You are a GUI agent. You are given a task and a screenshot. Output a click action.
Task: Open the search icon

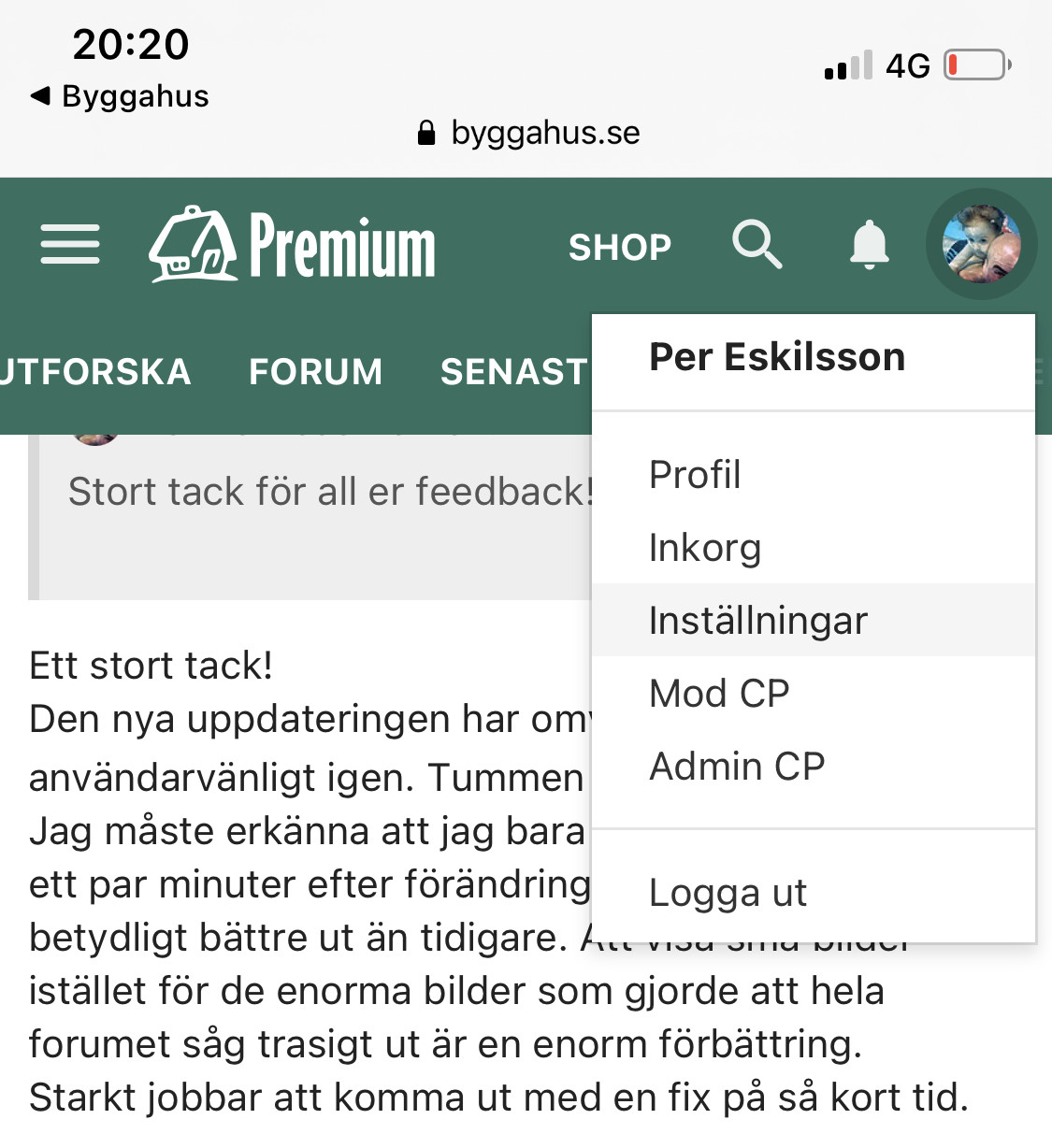coord(757,245)
